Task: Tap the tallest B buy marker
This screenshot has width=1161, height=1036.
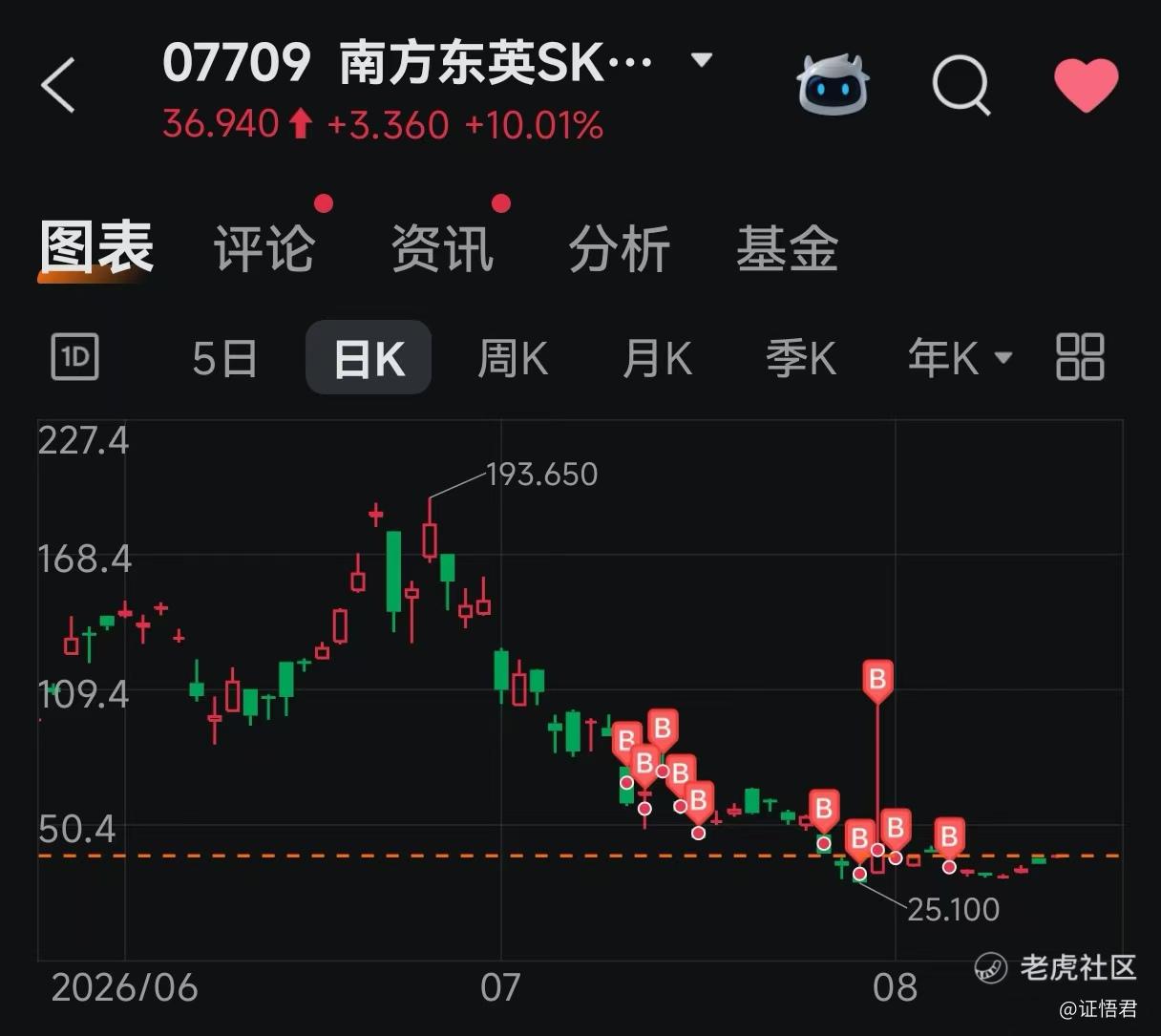Action: (877, 680)
